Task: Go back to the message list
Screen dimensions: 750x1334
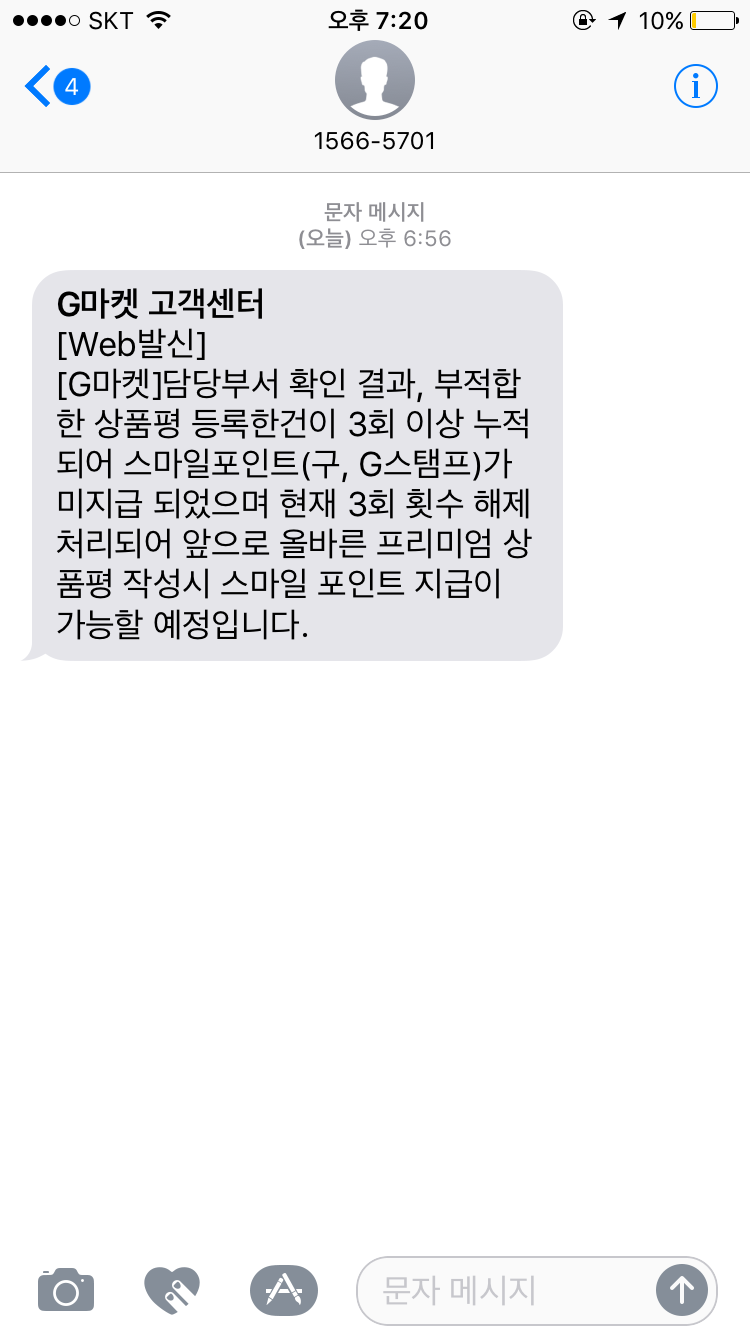Action: pyautogui.click(x=57, y=87)
